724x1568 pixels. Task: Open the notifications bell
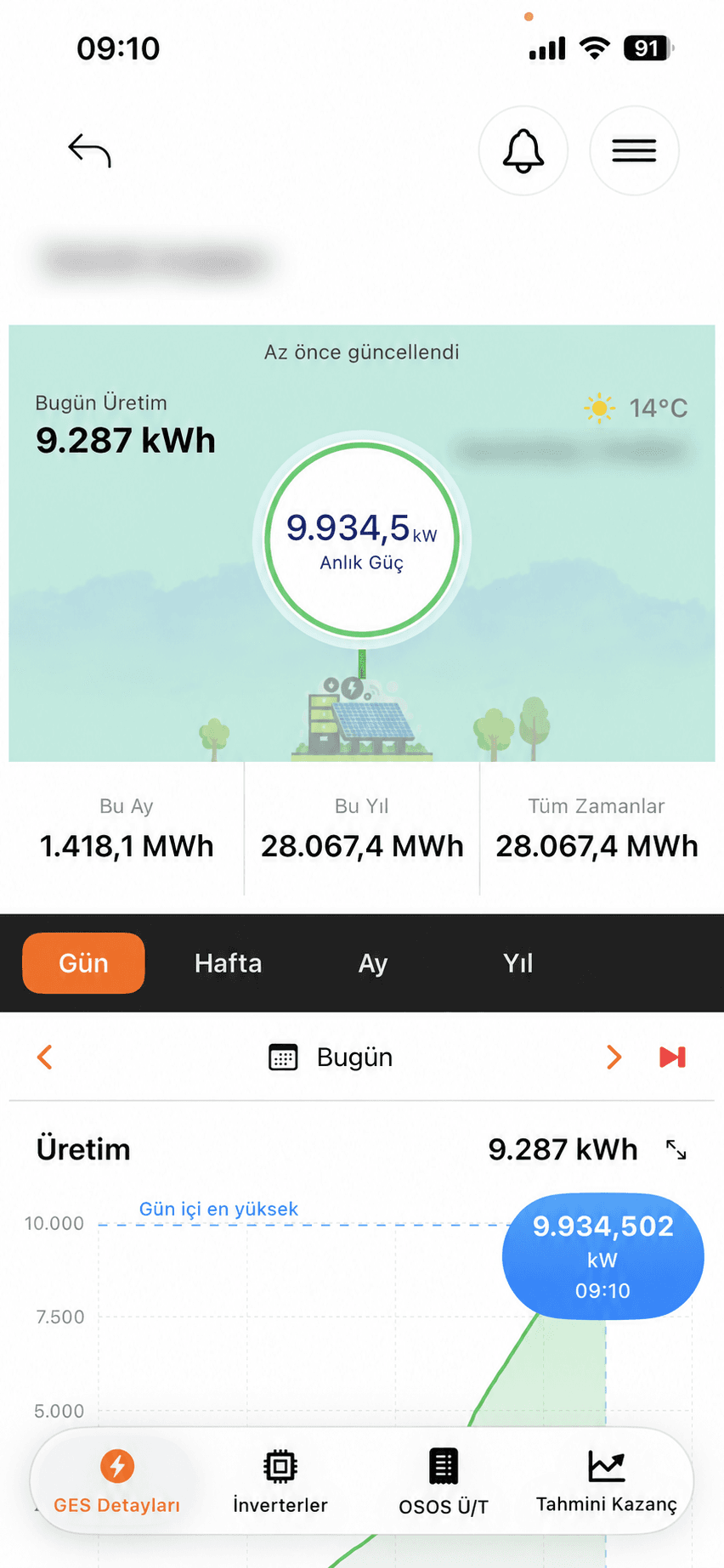[x=523, y=150]
